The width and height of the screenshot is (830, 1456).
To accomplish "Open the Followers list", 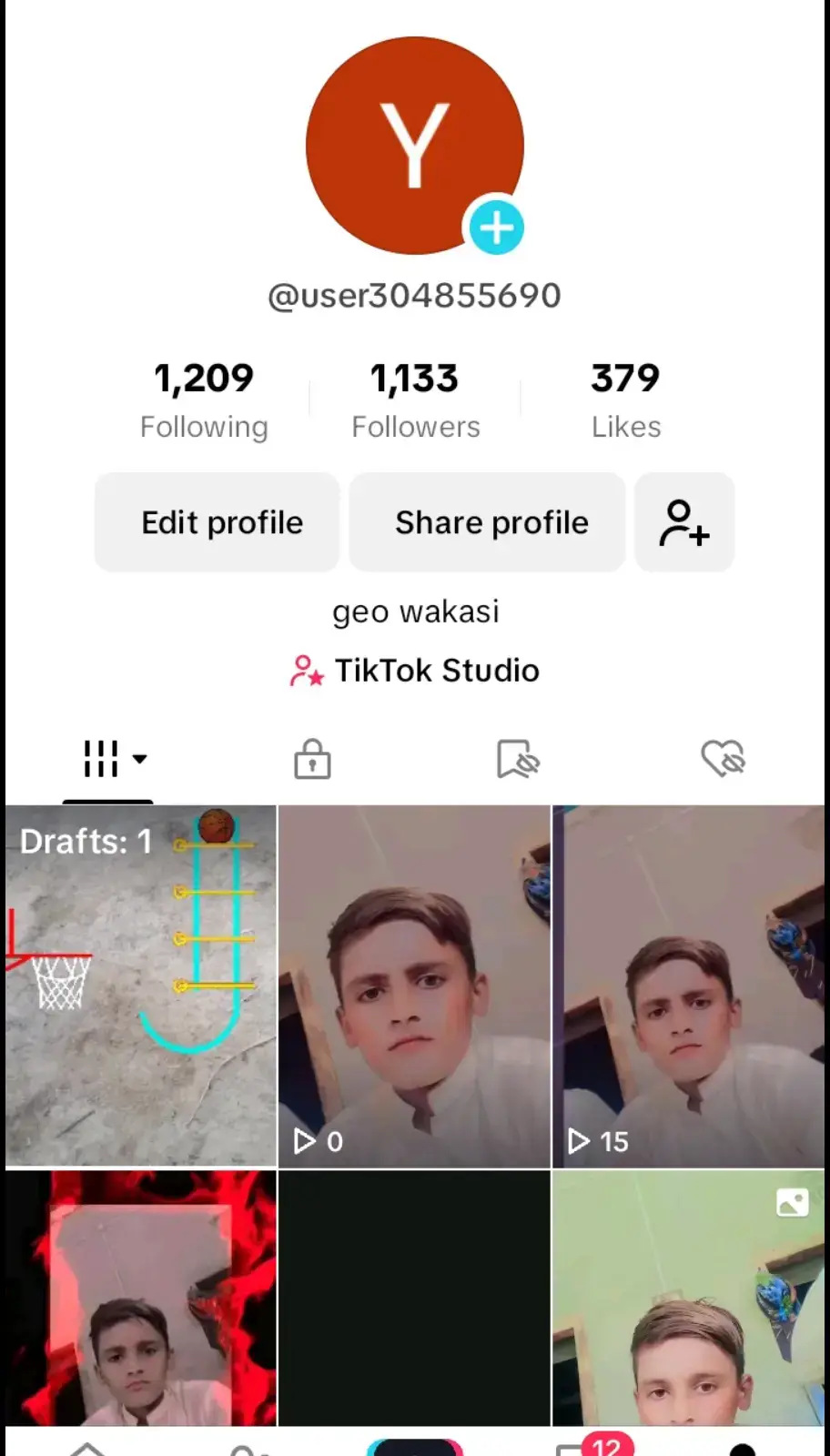I will 415,400.
